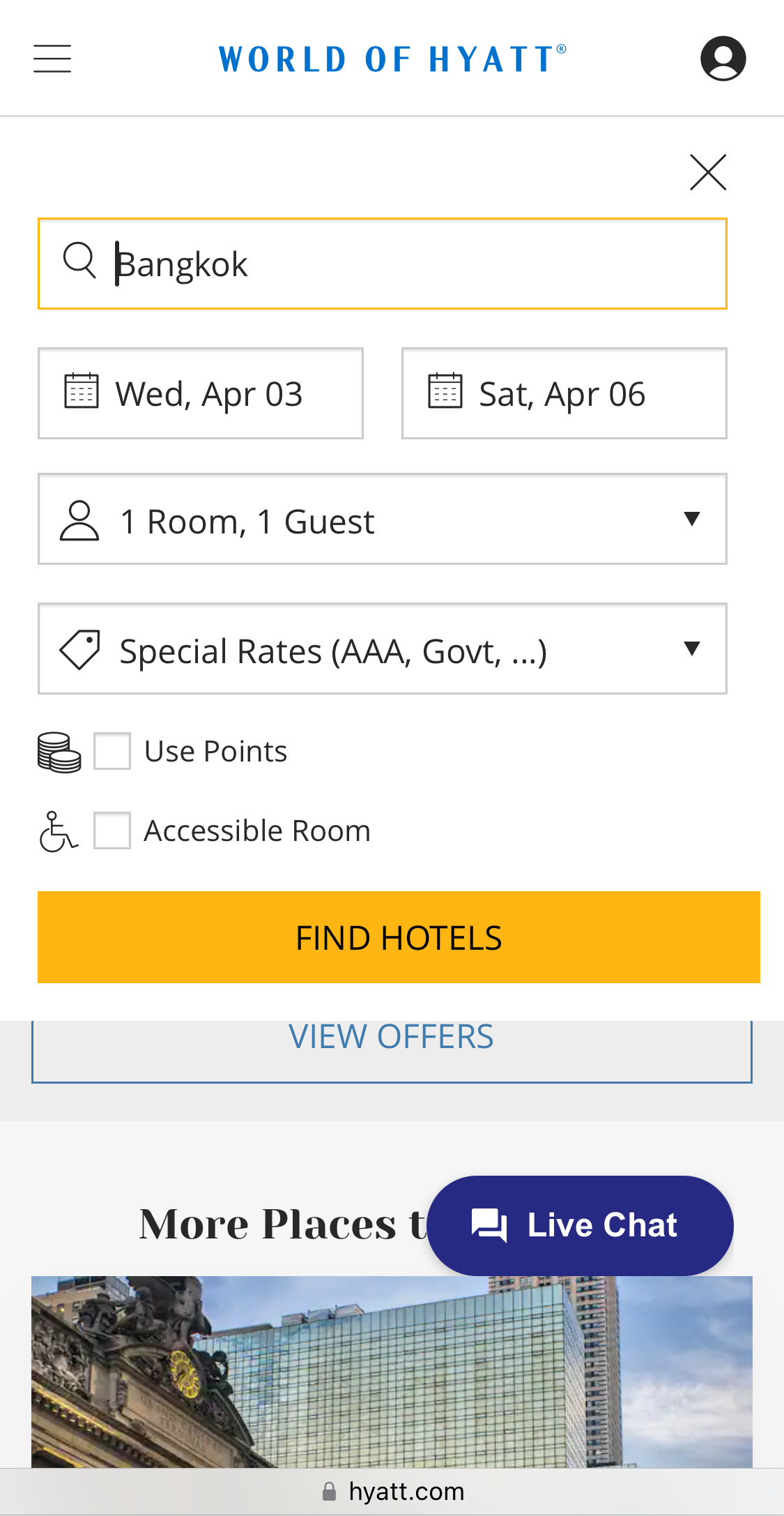
Task: Click the guest person icon
Action: click(x=79, y=520)
